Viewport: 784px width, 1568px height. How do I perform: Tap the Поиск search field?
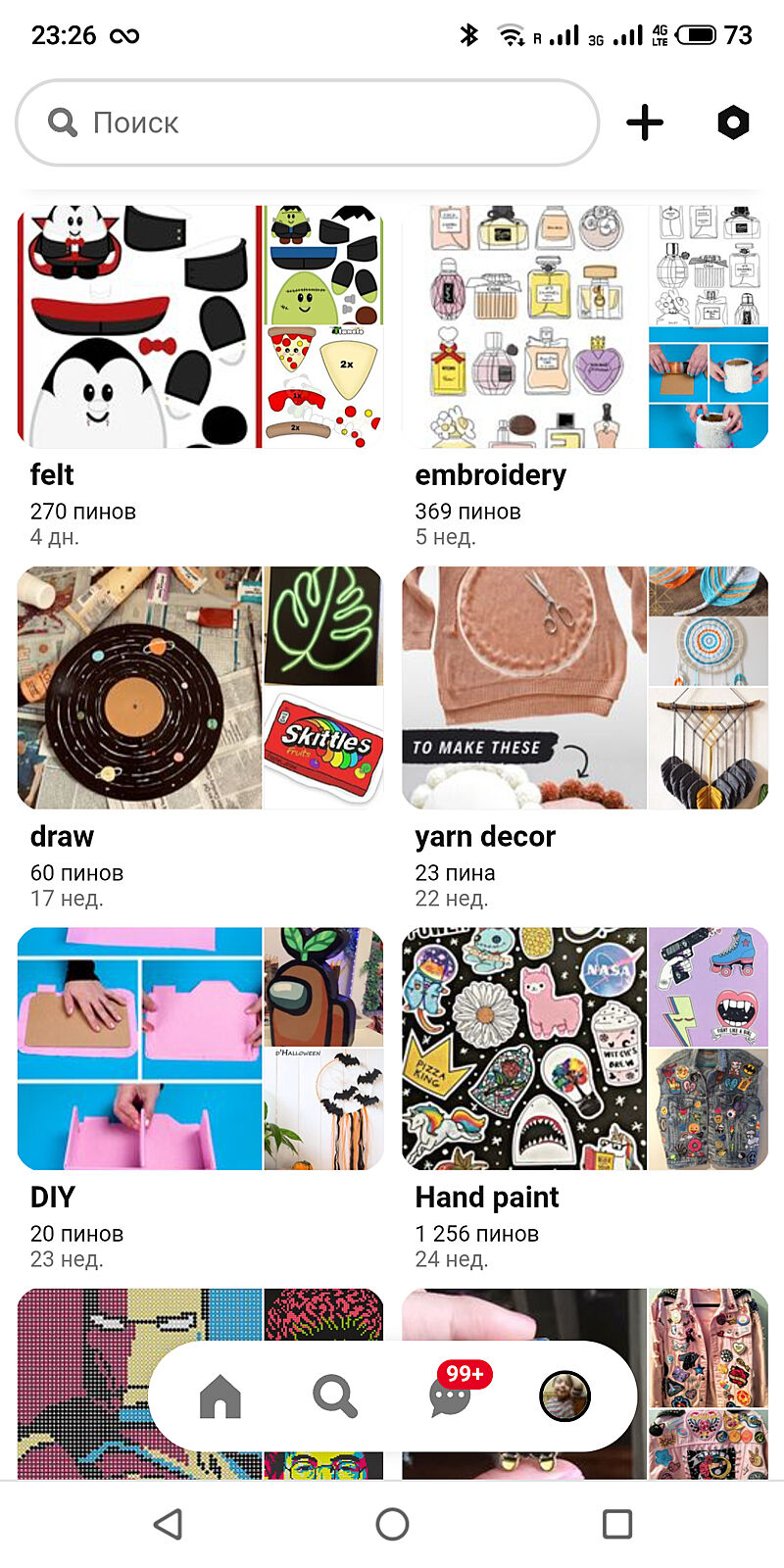306,122
